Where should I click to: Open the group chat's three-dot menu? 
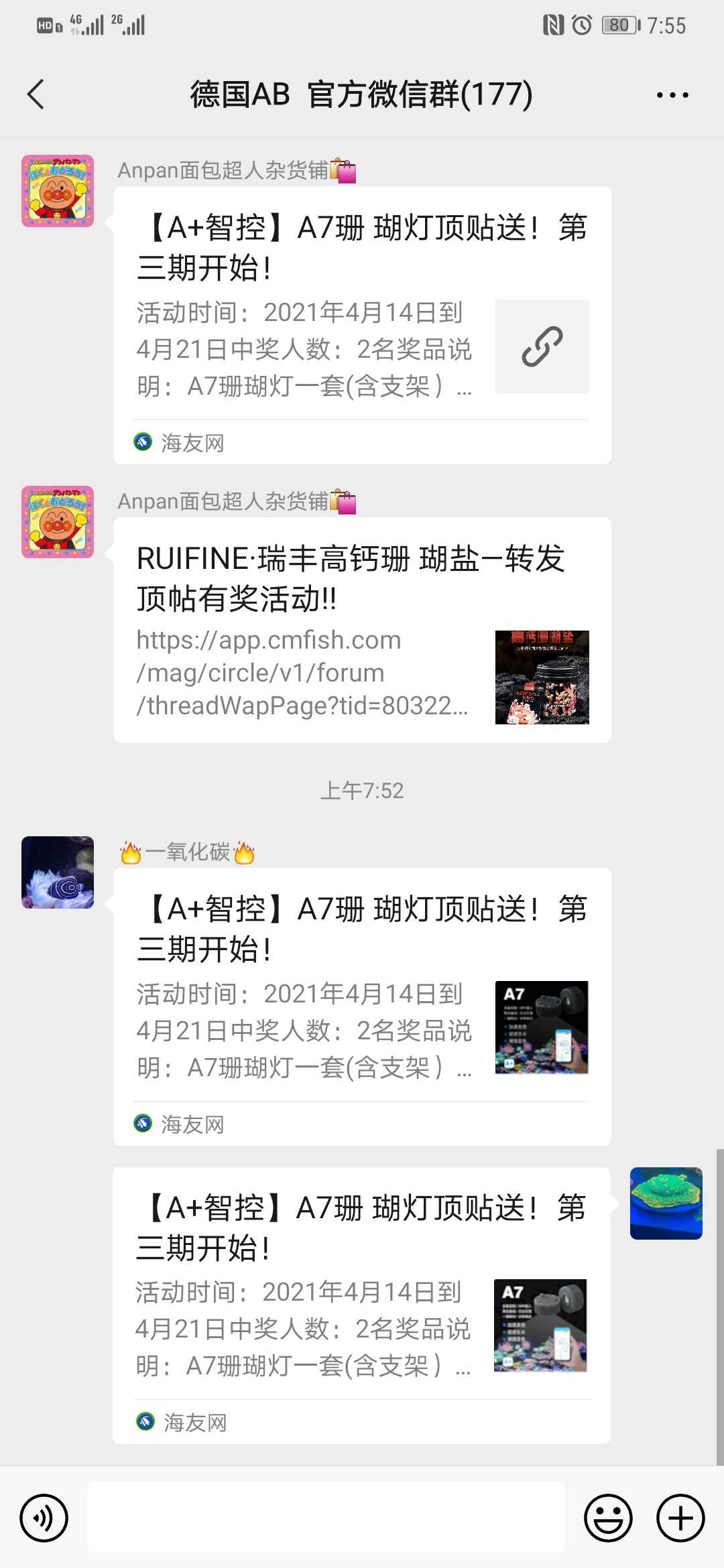click(x=672, y=95)
